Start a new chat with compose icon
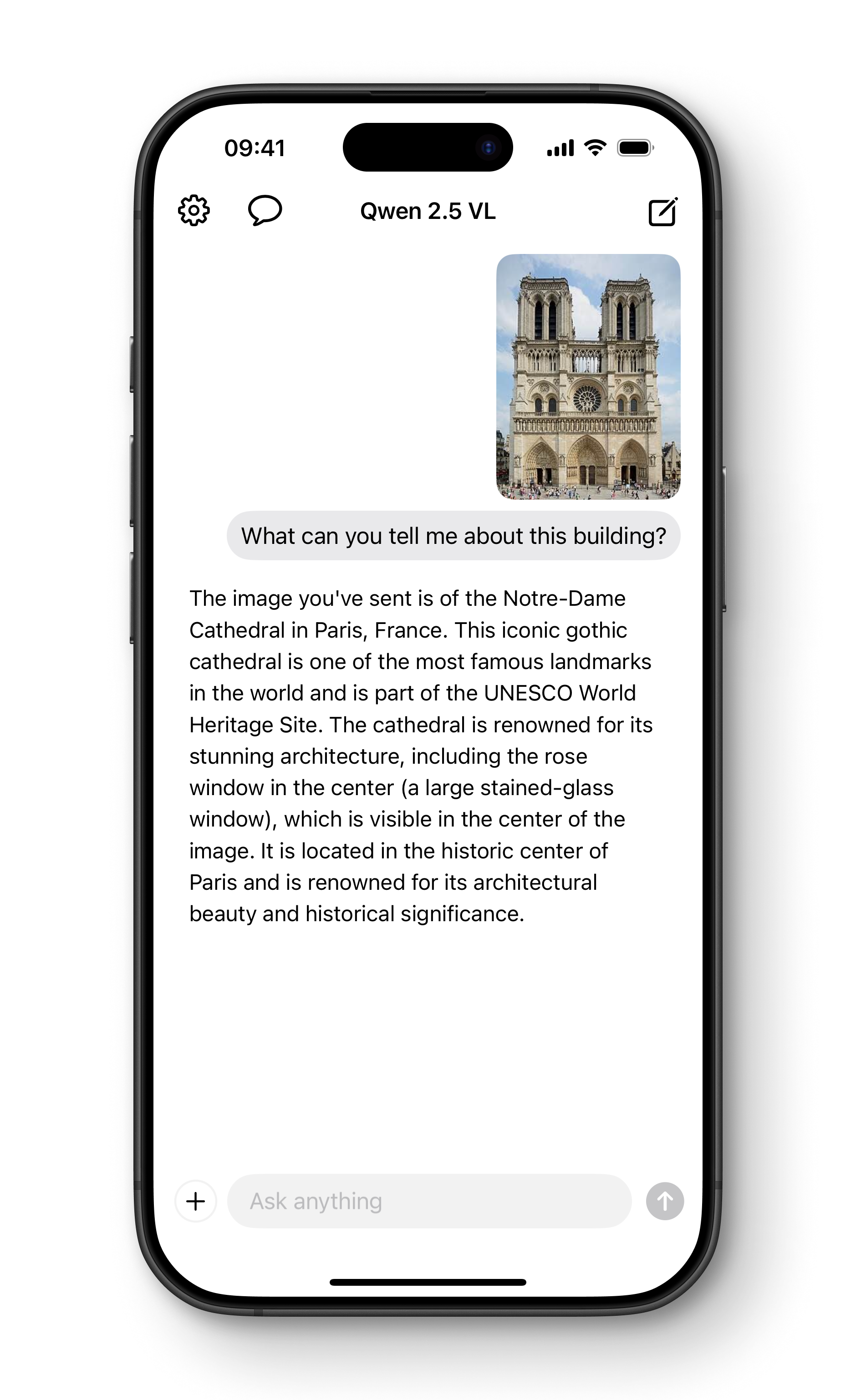Screen dimensions: 856x1400 click(663, 212)
